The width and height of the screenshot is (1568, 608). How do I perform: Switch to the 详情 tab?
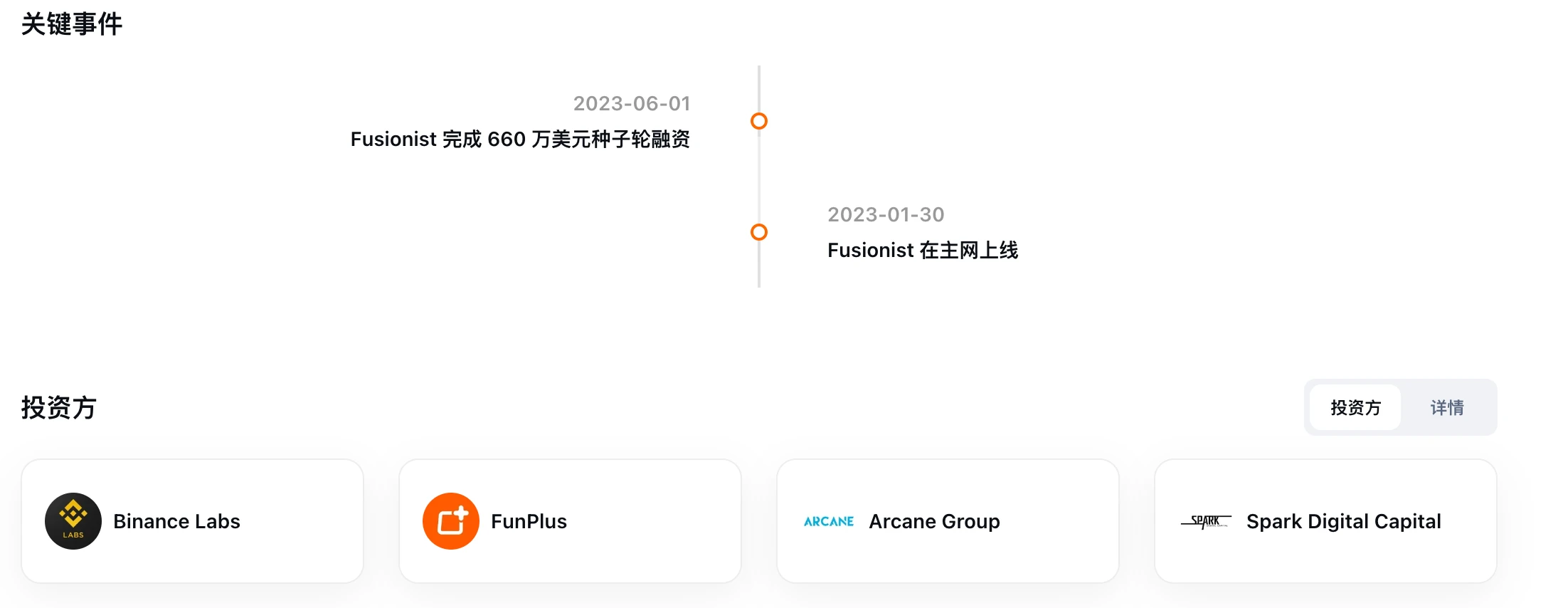1446,408
